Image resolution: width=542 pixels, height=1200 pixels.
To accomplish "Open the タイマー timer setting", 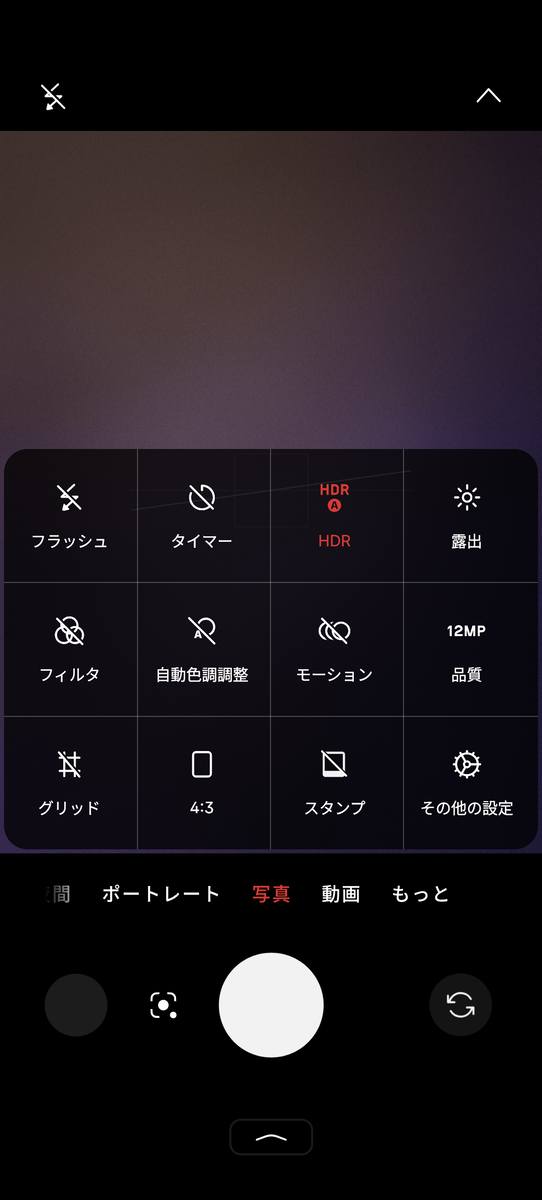I will click(203, 515).
